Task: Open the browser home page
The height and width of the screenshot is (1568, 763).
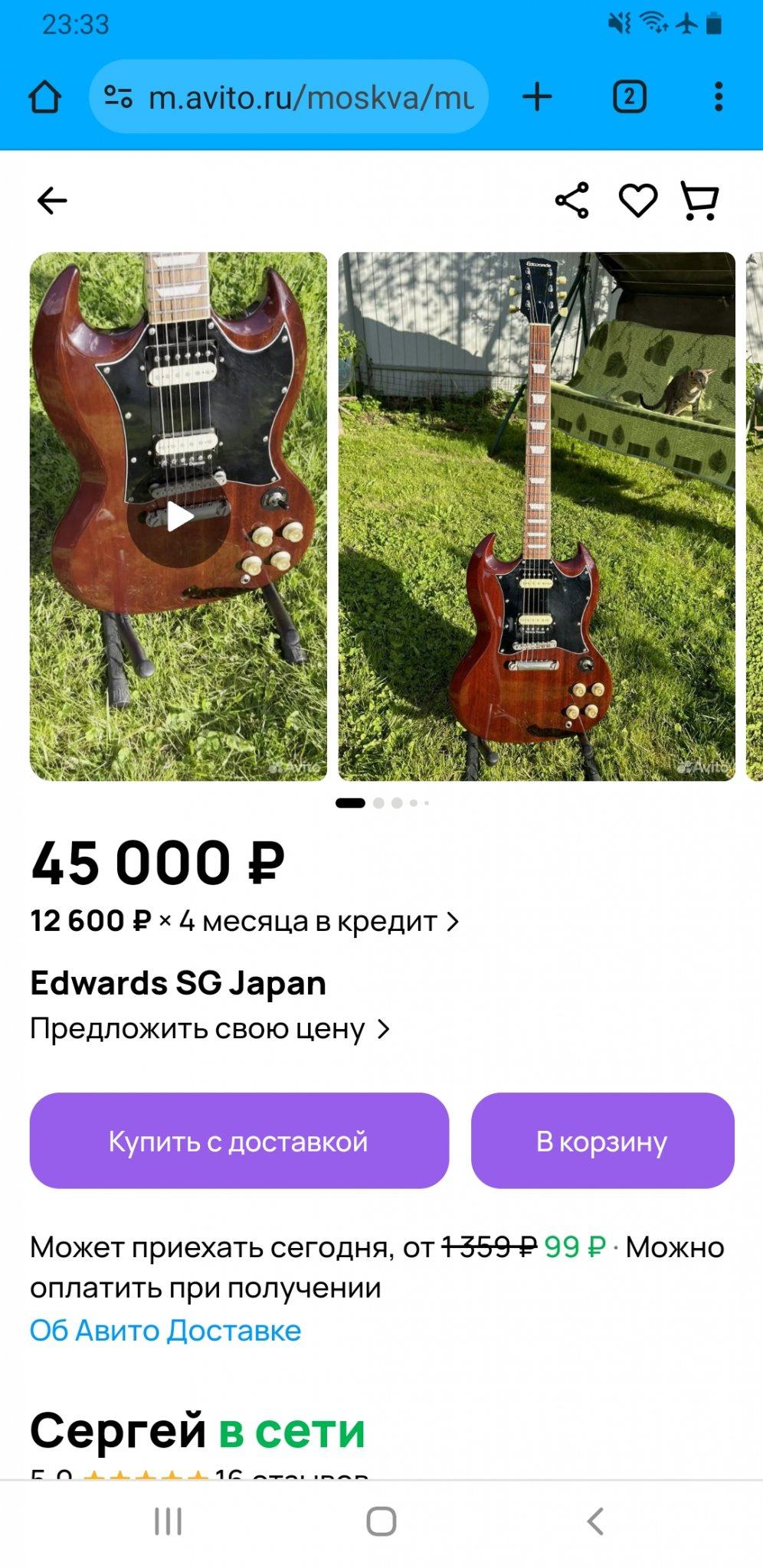Action: (44, 97)
